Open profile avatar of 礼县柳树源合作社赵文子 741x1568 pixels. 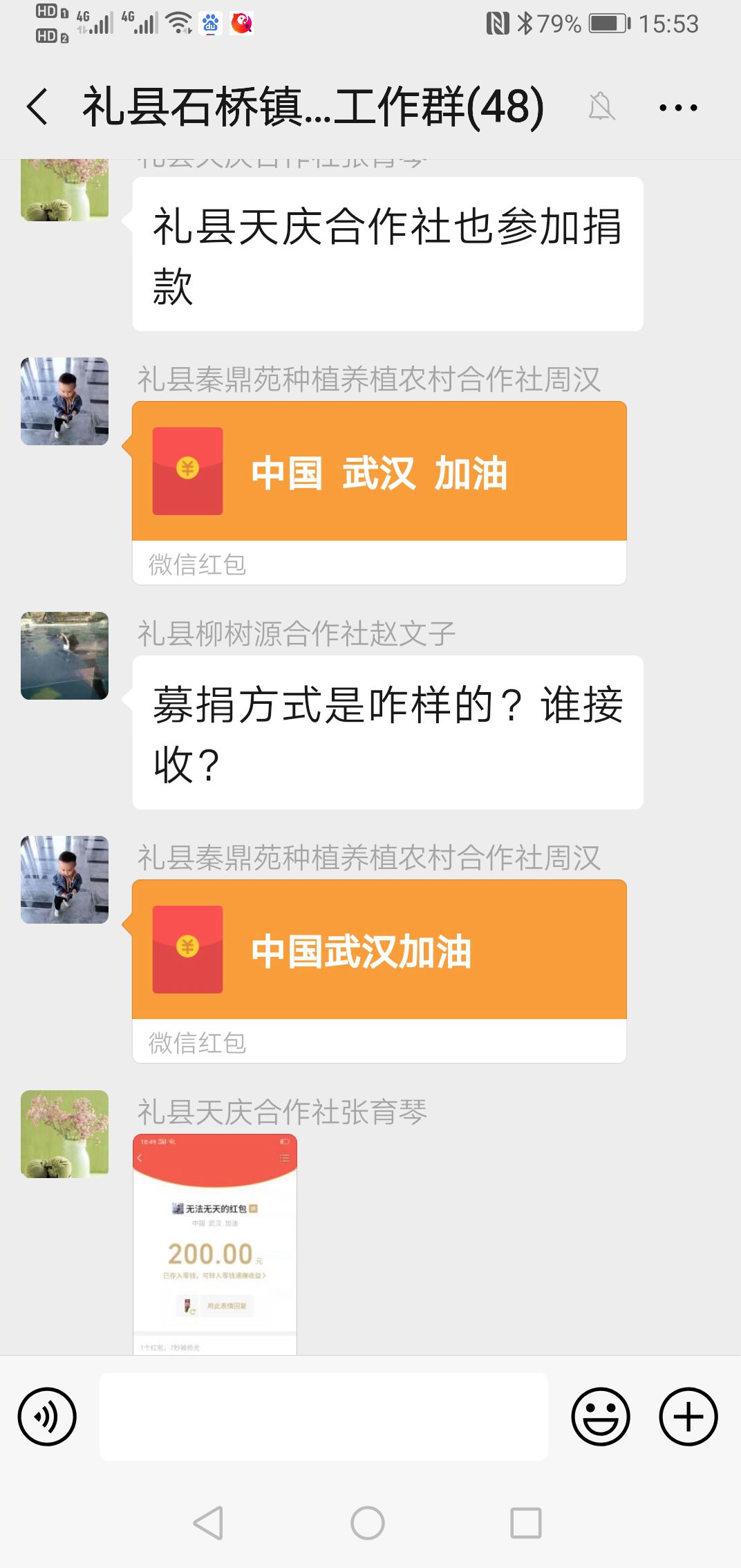click(x=64, y=655)
